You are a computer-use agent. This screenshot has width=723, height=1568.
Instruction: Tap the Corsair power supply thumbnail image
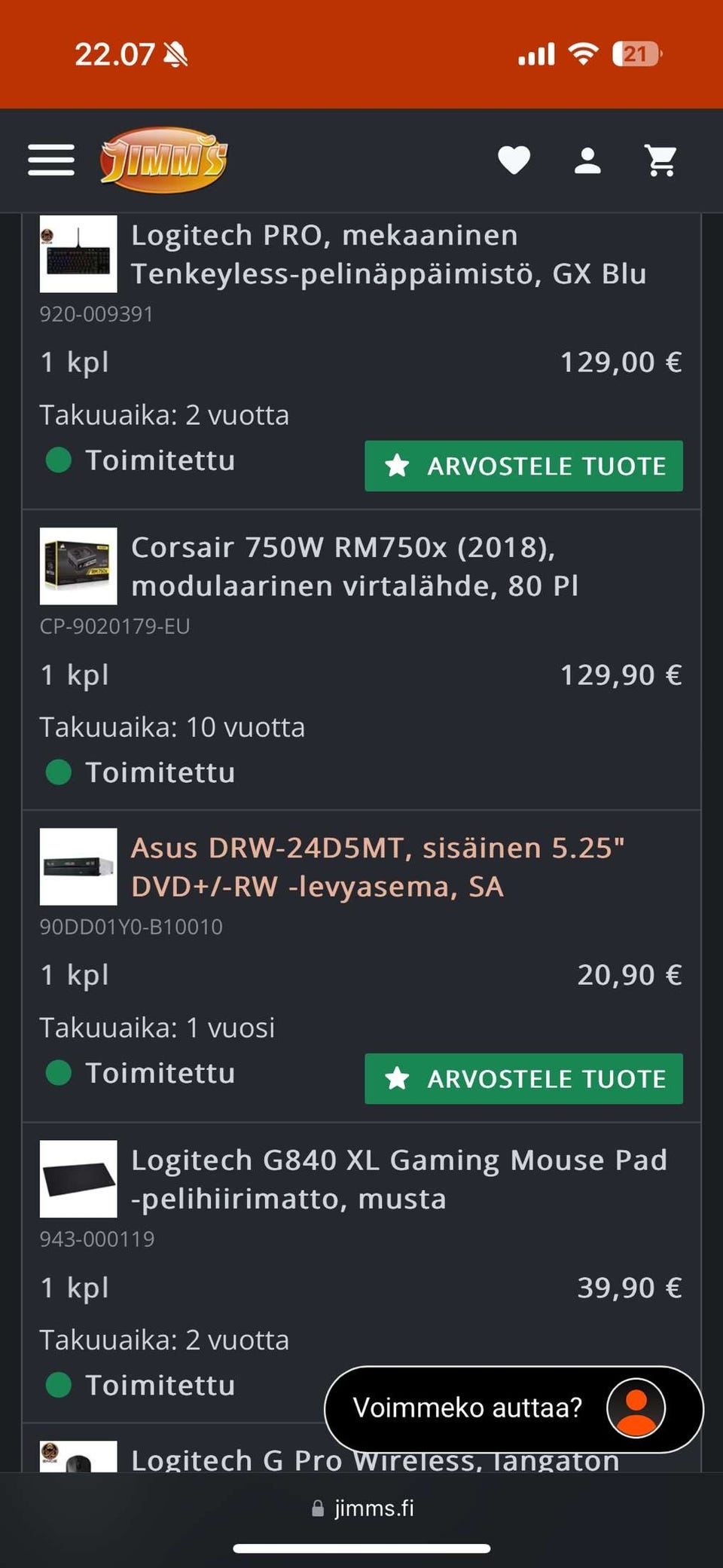[78, 566]
